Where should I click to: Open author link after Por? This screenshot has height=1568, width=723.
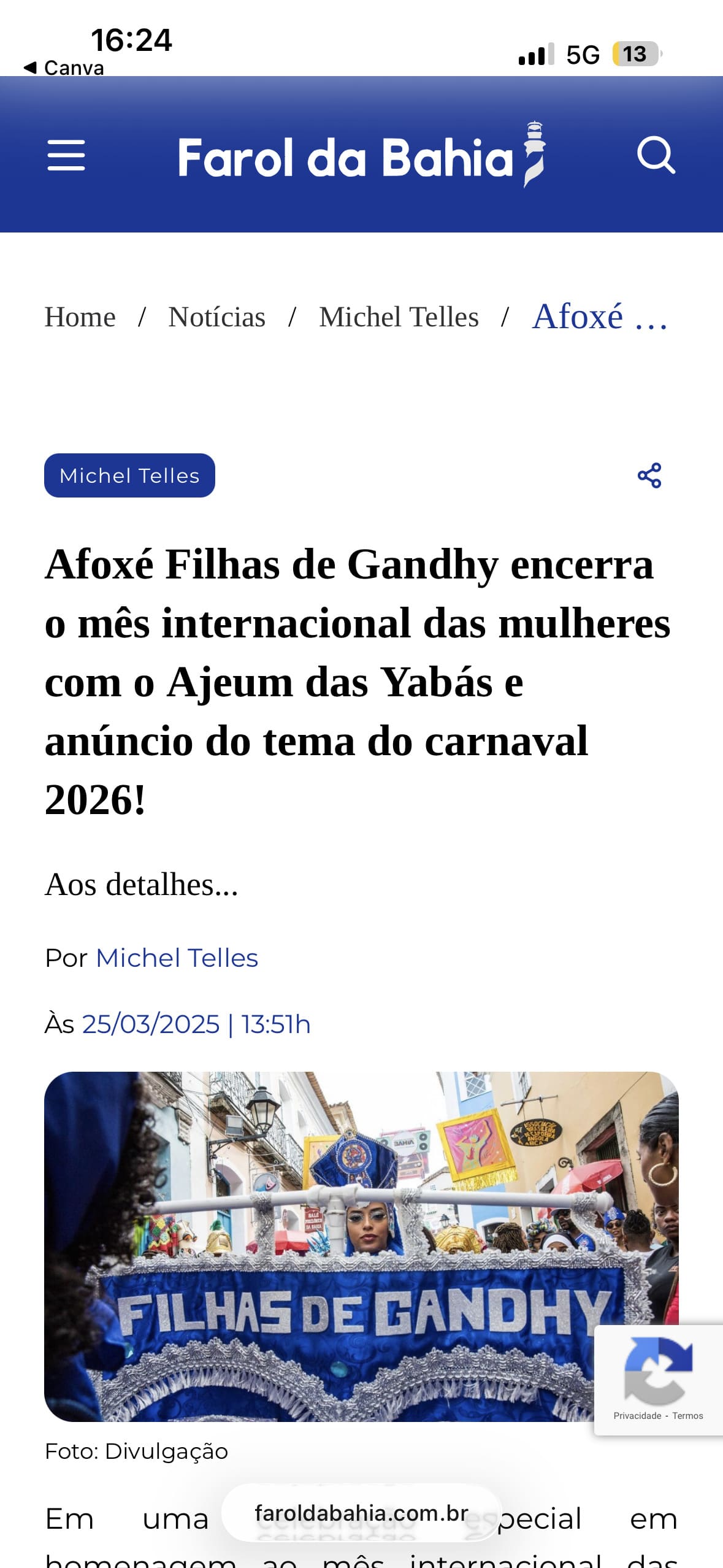[x=177, y=958]
